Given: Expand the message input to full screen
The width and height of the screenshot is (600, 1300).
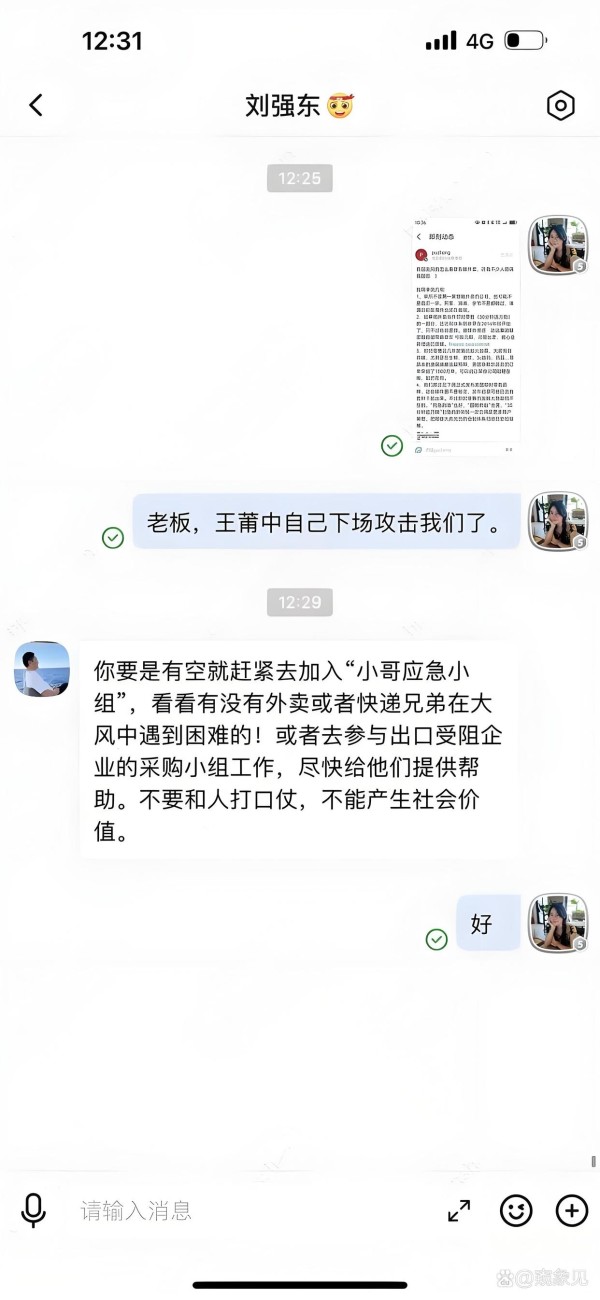Looking at the screenshot, I should point(459,1211).
